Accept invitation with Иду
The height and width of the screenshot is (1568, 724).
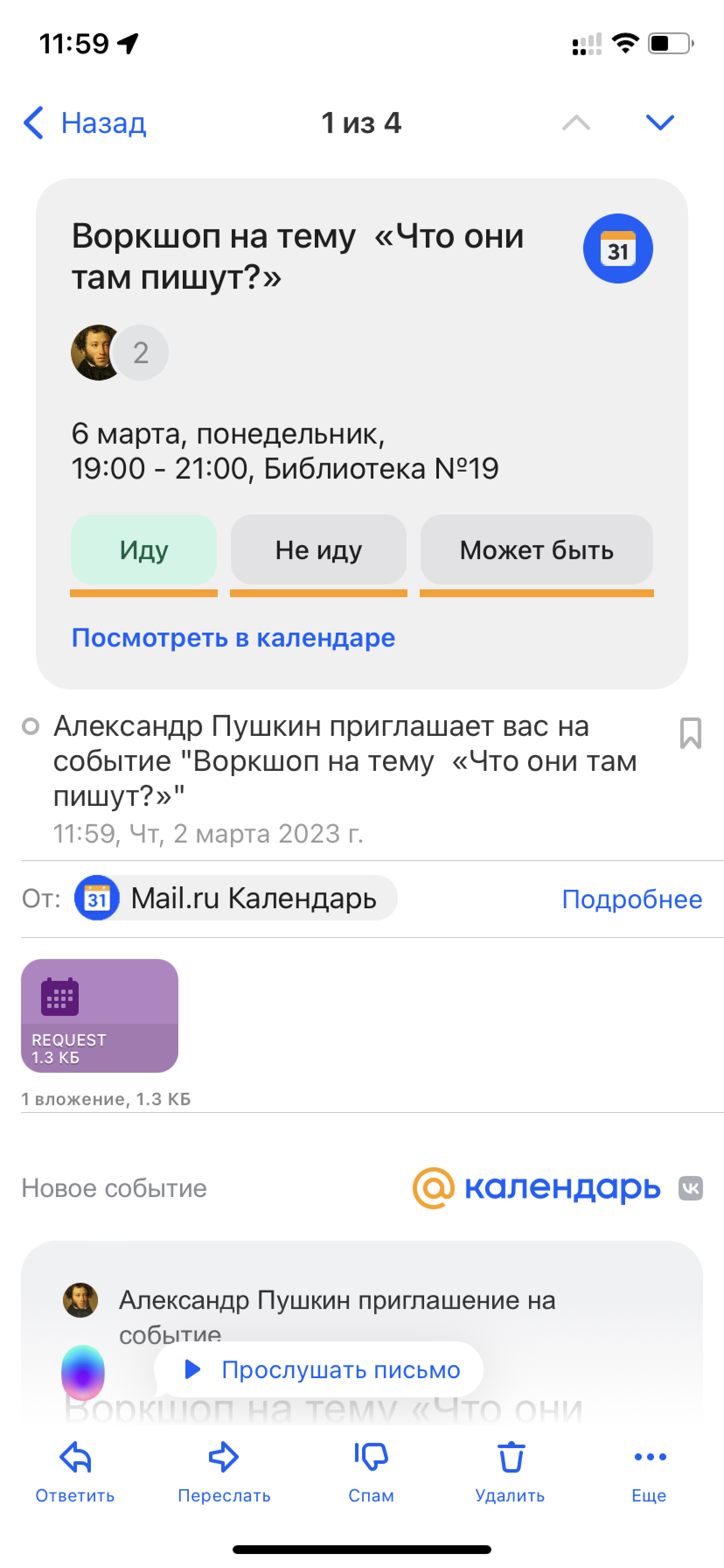143,550
